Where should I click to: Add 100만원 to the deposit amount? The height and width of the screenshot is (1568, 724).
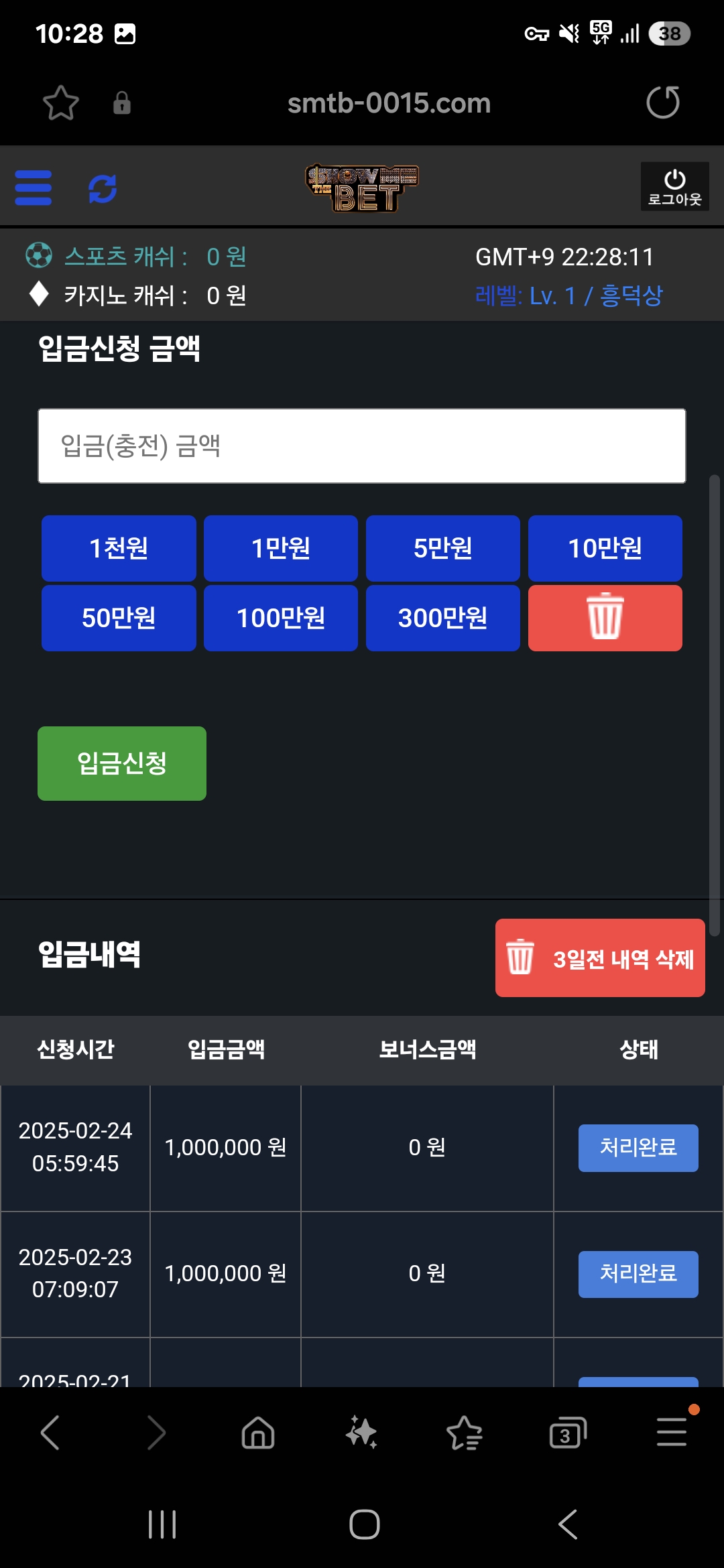pyautogui.click(x=281, y=618)
